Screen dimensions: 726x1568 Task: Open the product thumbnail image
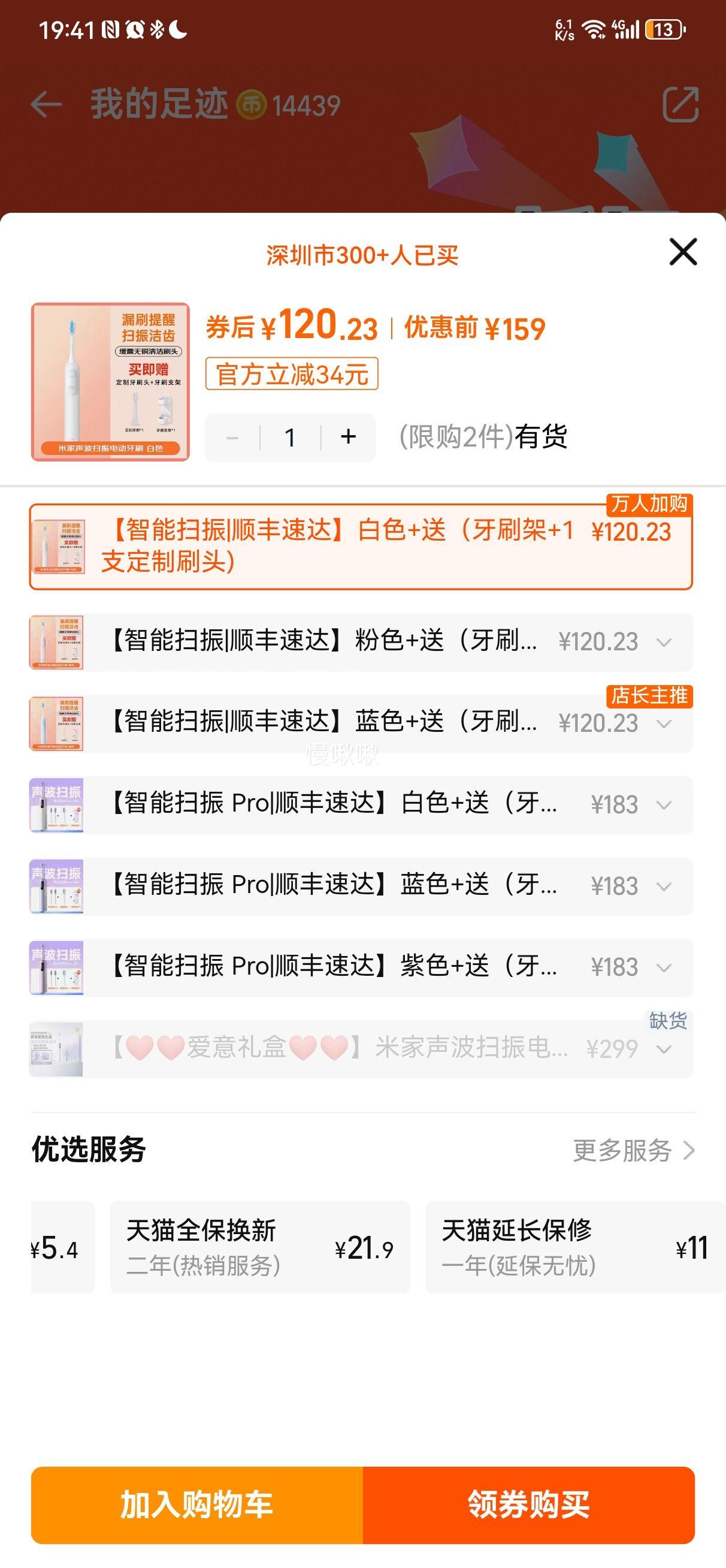tap(111, 382)
